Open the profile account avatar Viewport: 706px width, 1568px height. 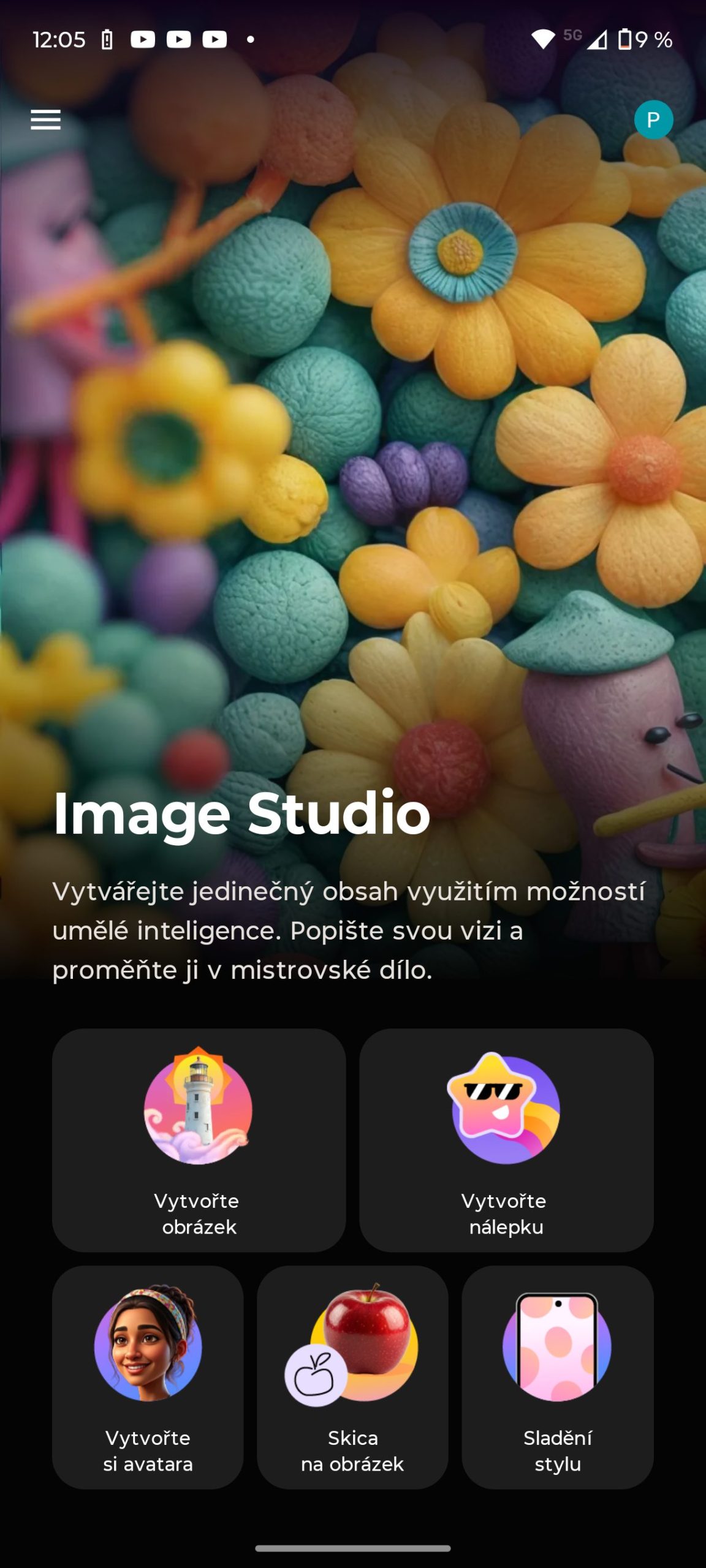click(653, 119)
